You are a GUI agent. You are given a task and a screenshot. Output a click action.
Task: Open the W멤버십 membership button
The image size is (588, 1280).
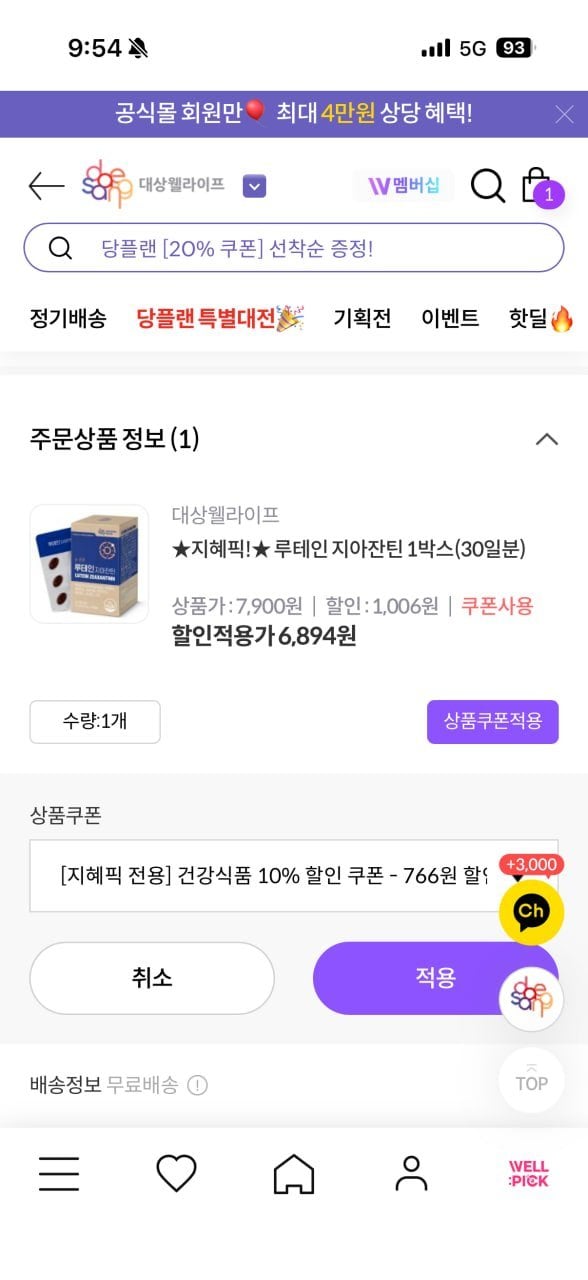(x=403, y=186)
